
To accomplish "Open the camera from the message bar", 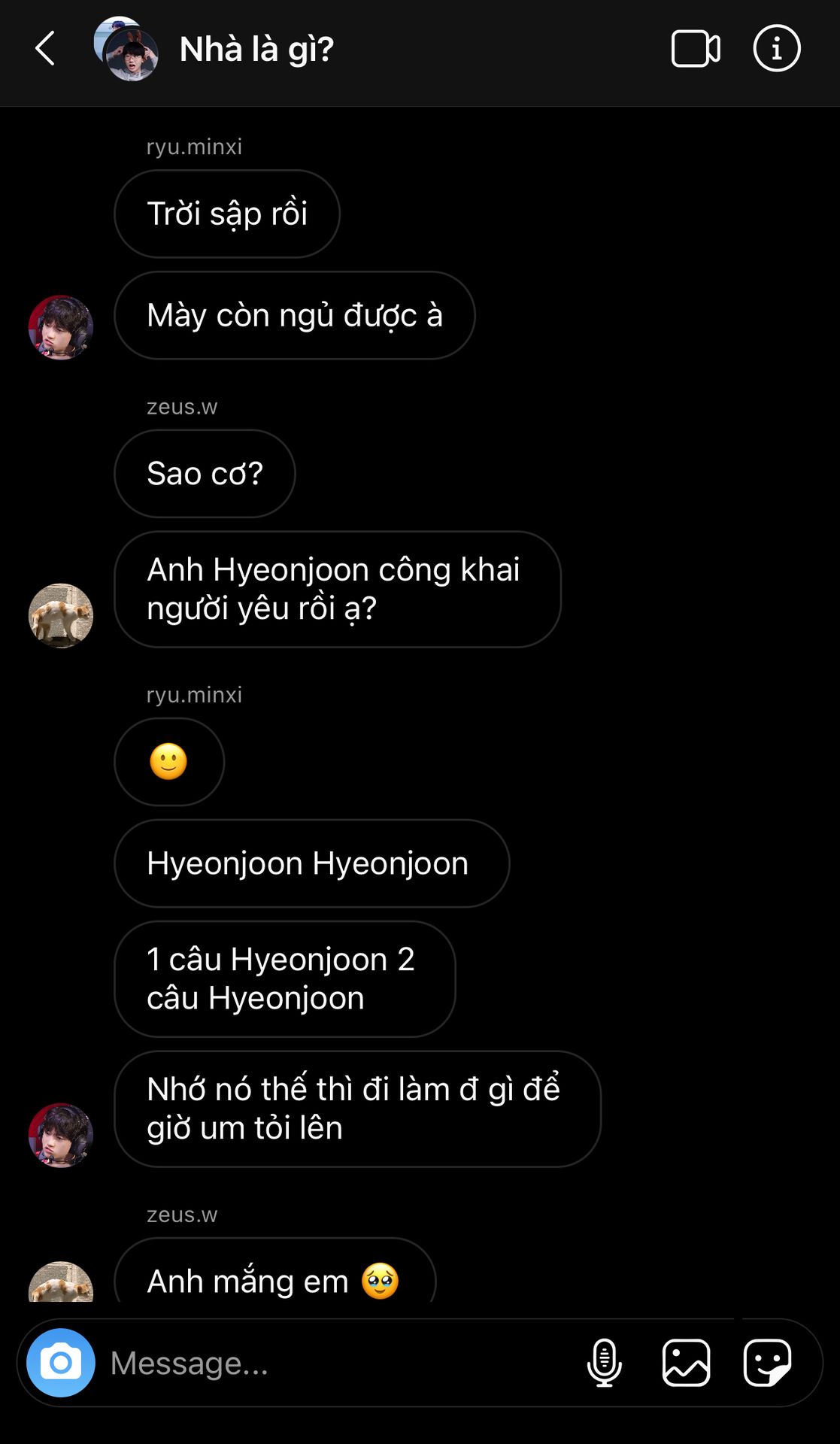I will point(61,1362).
